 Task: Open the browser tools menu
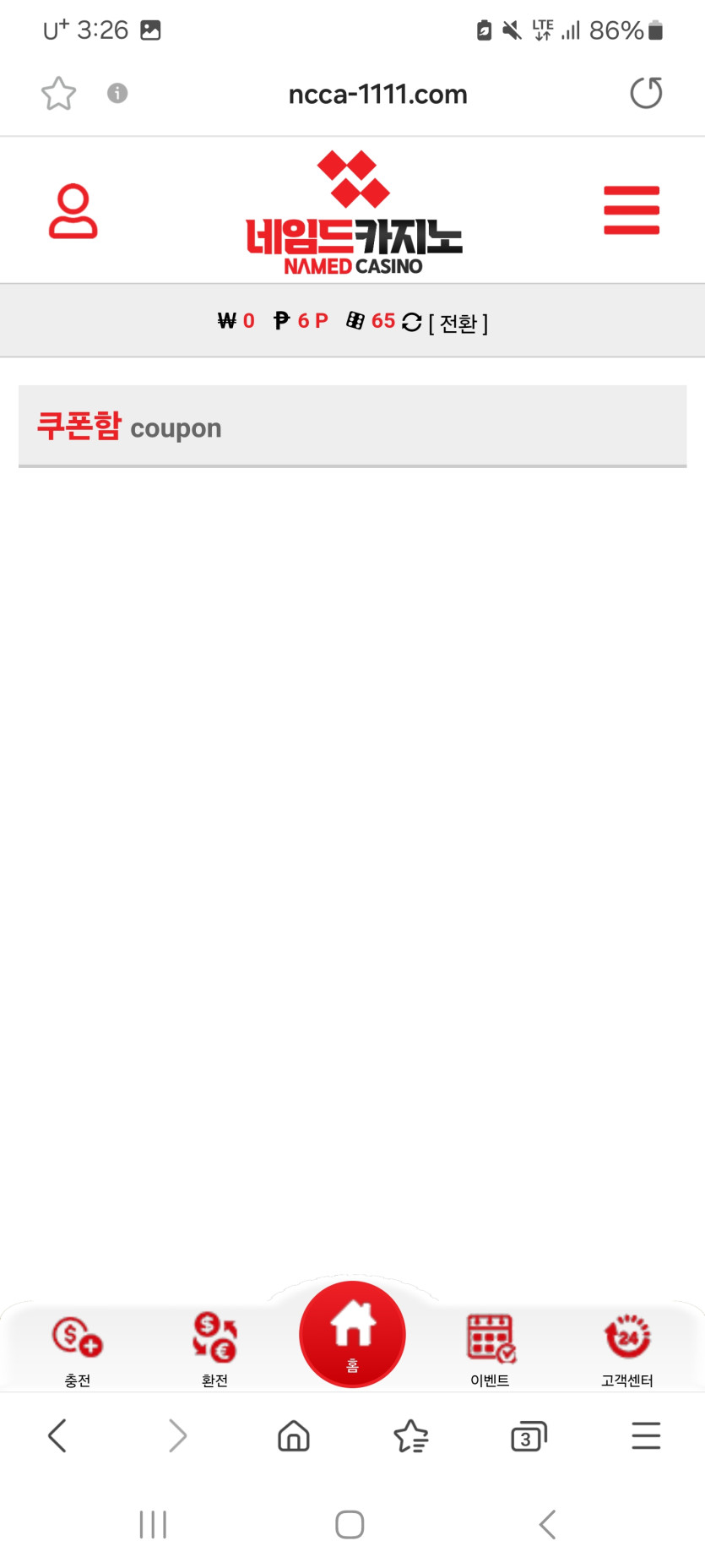tap(646, 1435)
